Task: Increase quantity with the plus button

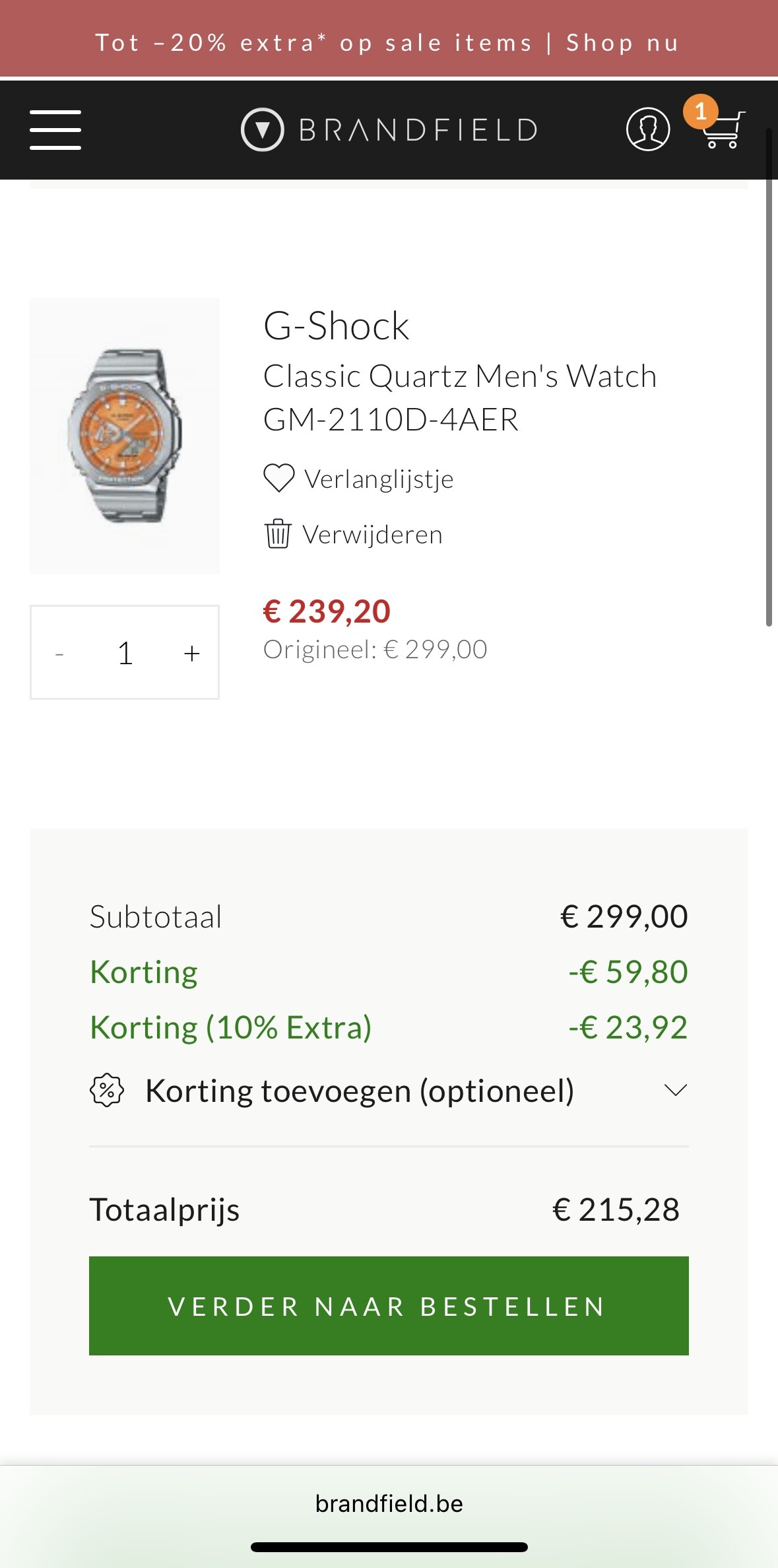Action: (191, 653)
